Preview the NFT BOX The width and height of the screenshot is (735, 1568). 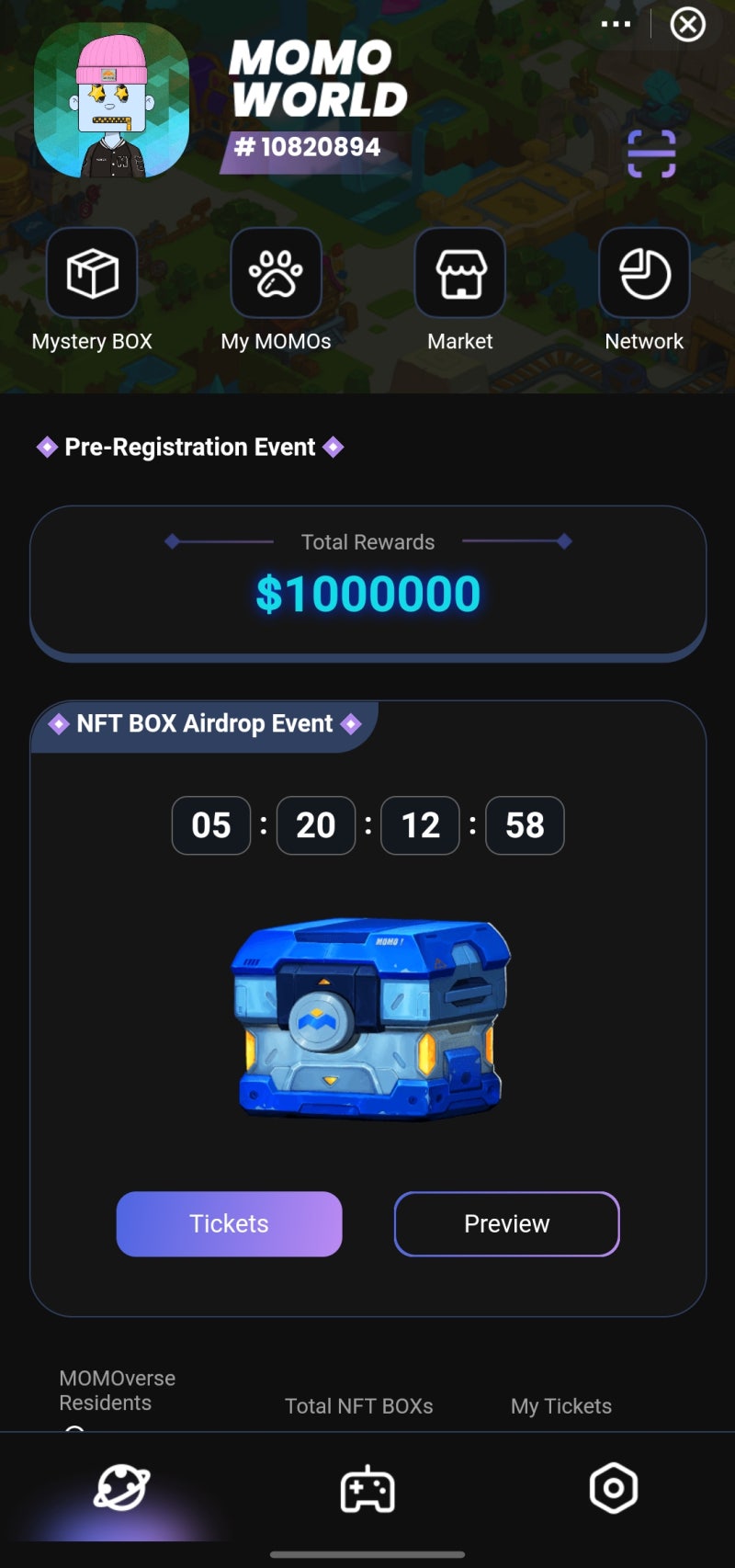pyautogui.click(x=506, y=1223)
